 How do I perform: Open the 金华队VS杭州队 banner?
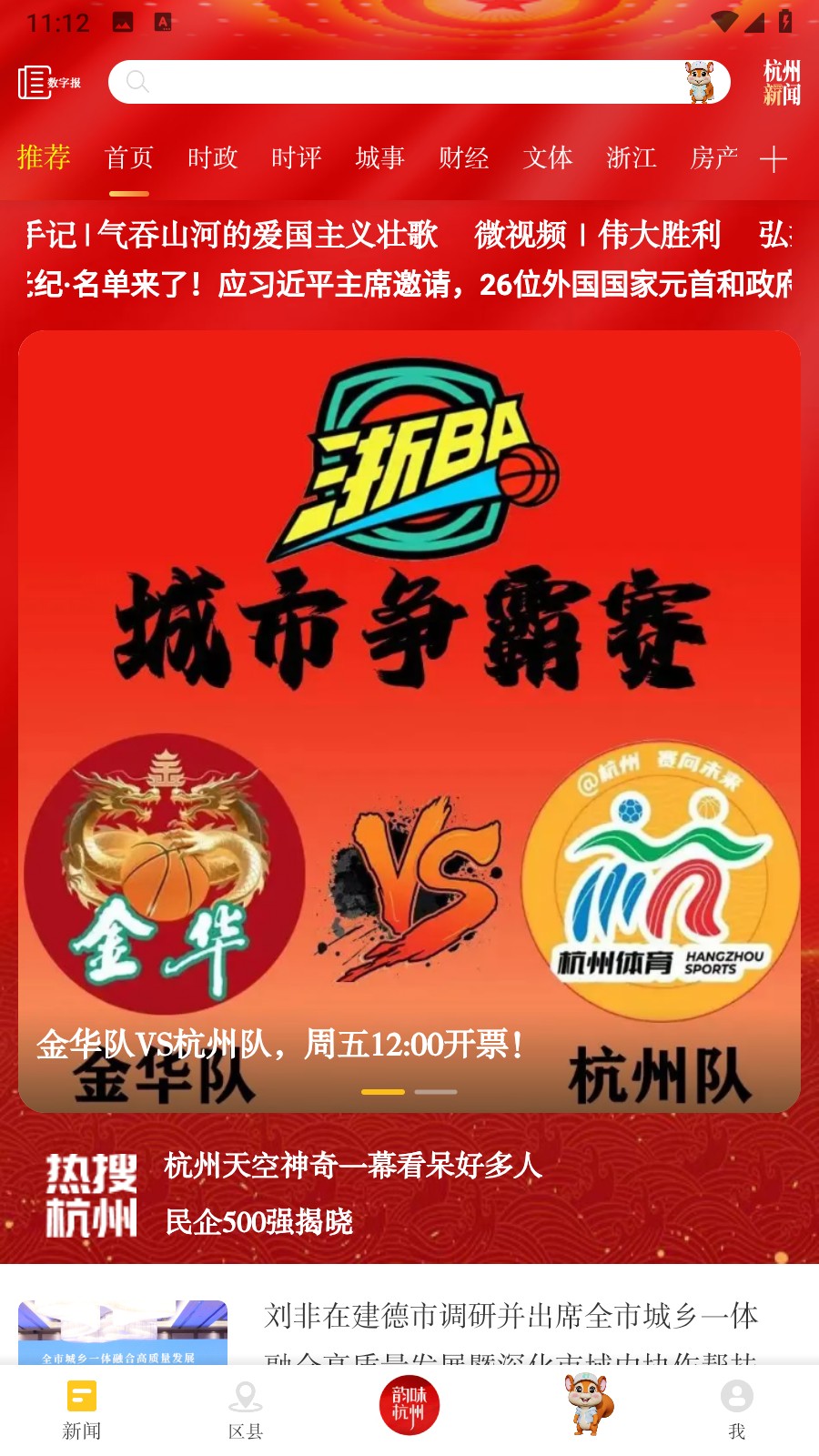click(x=409, y=721)
